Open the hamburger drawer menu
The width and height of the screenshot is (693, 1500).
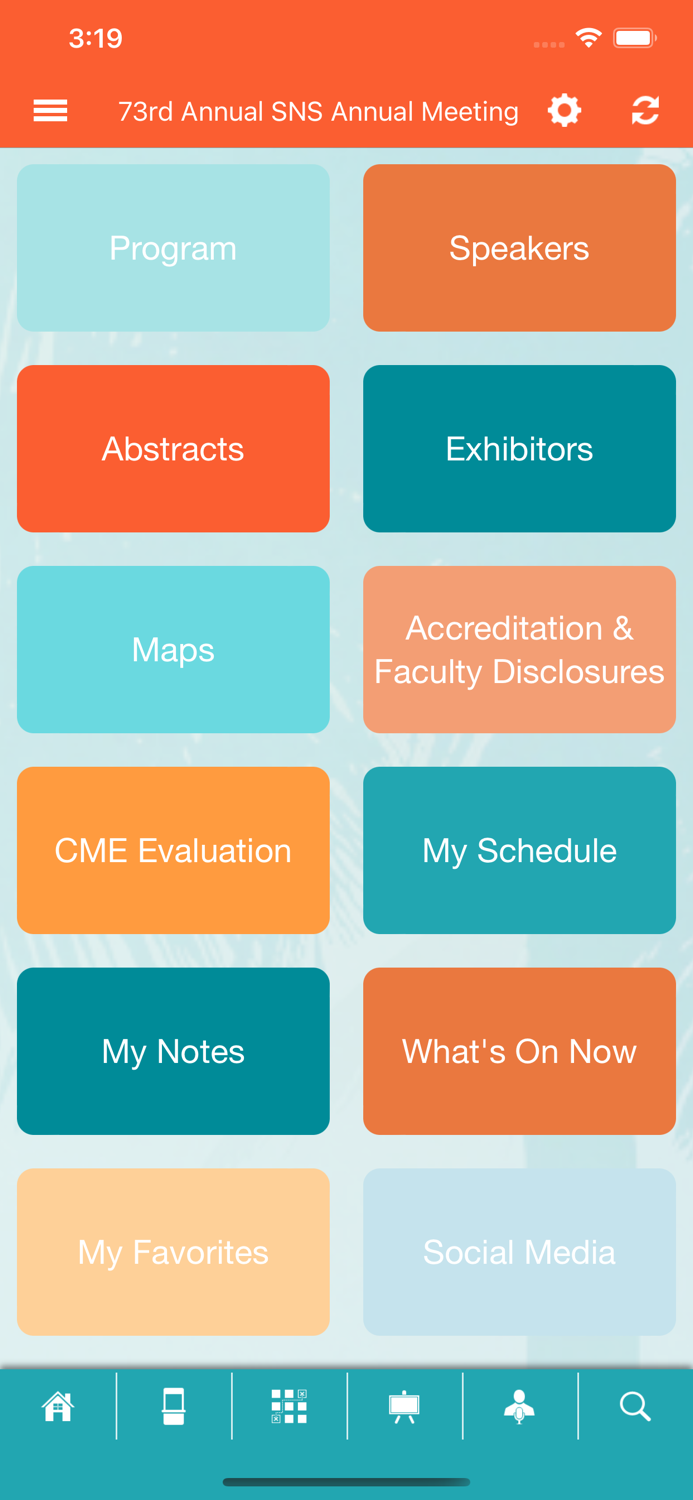[50, 111]
